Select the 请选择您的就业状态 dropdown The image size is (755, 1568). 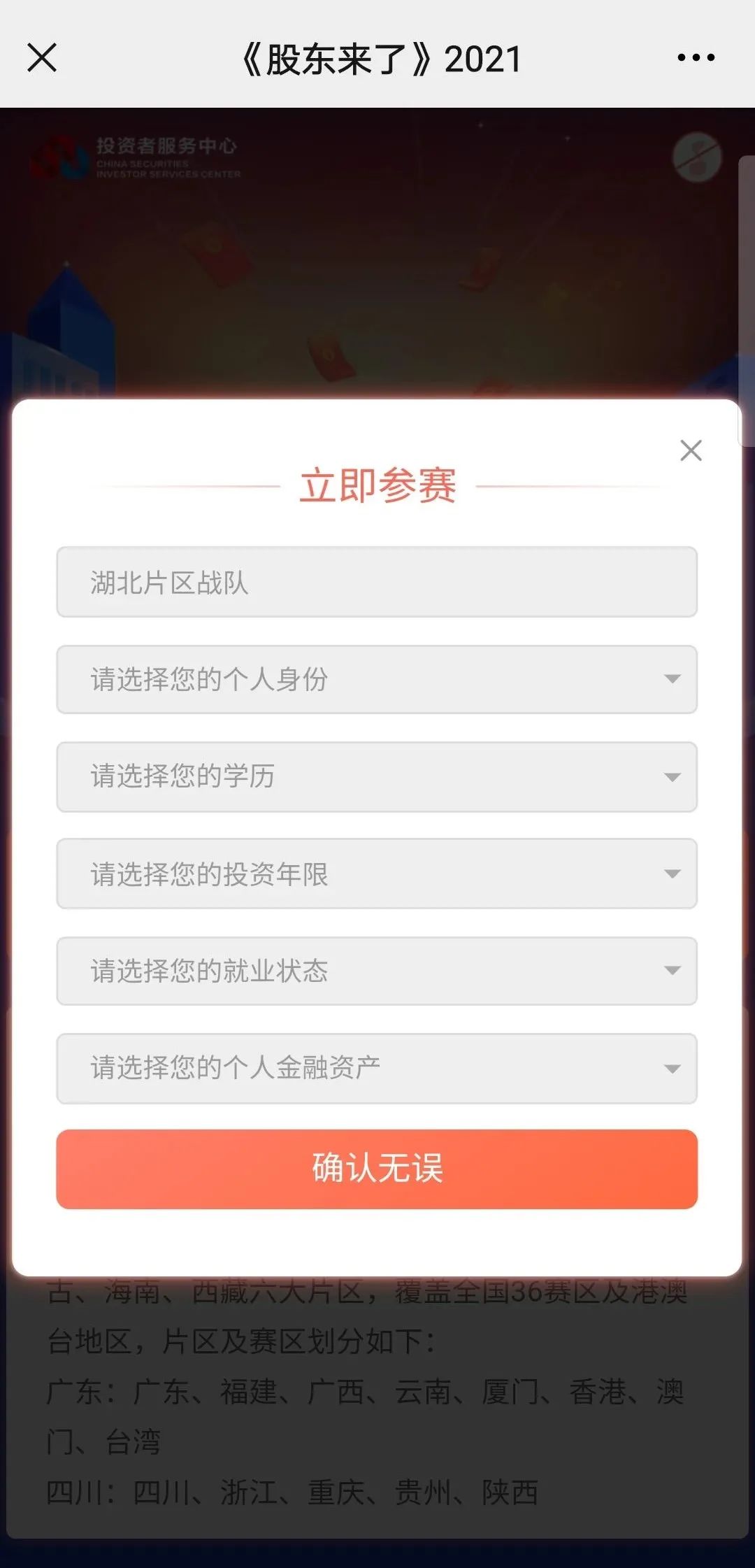pos(377,971)
